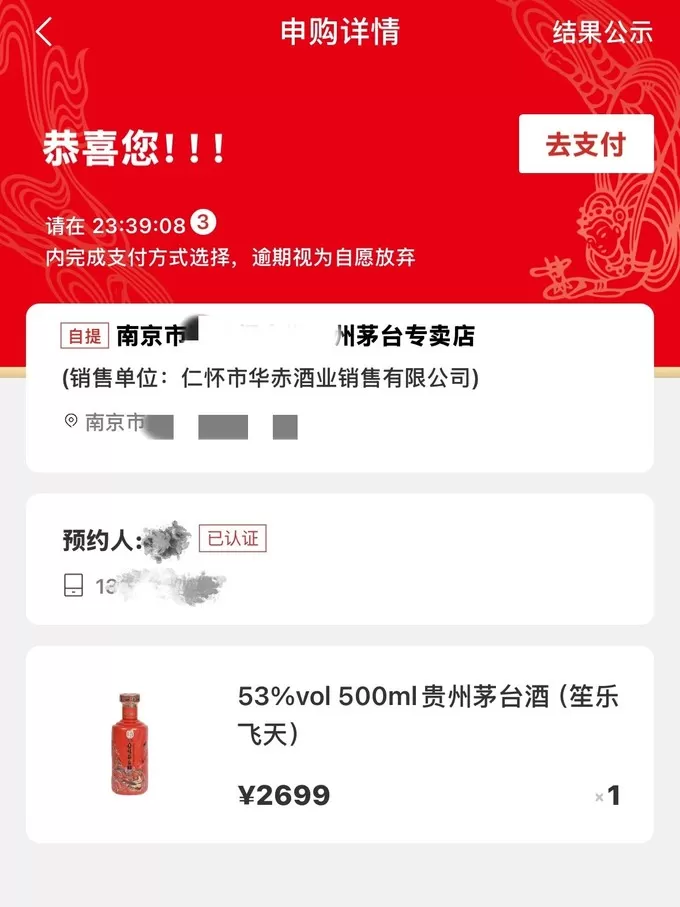Viewport: 680px width, 907px height.
Task: Tap the 去支付 button to pay
Action: (x=585, y=144)
